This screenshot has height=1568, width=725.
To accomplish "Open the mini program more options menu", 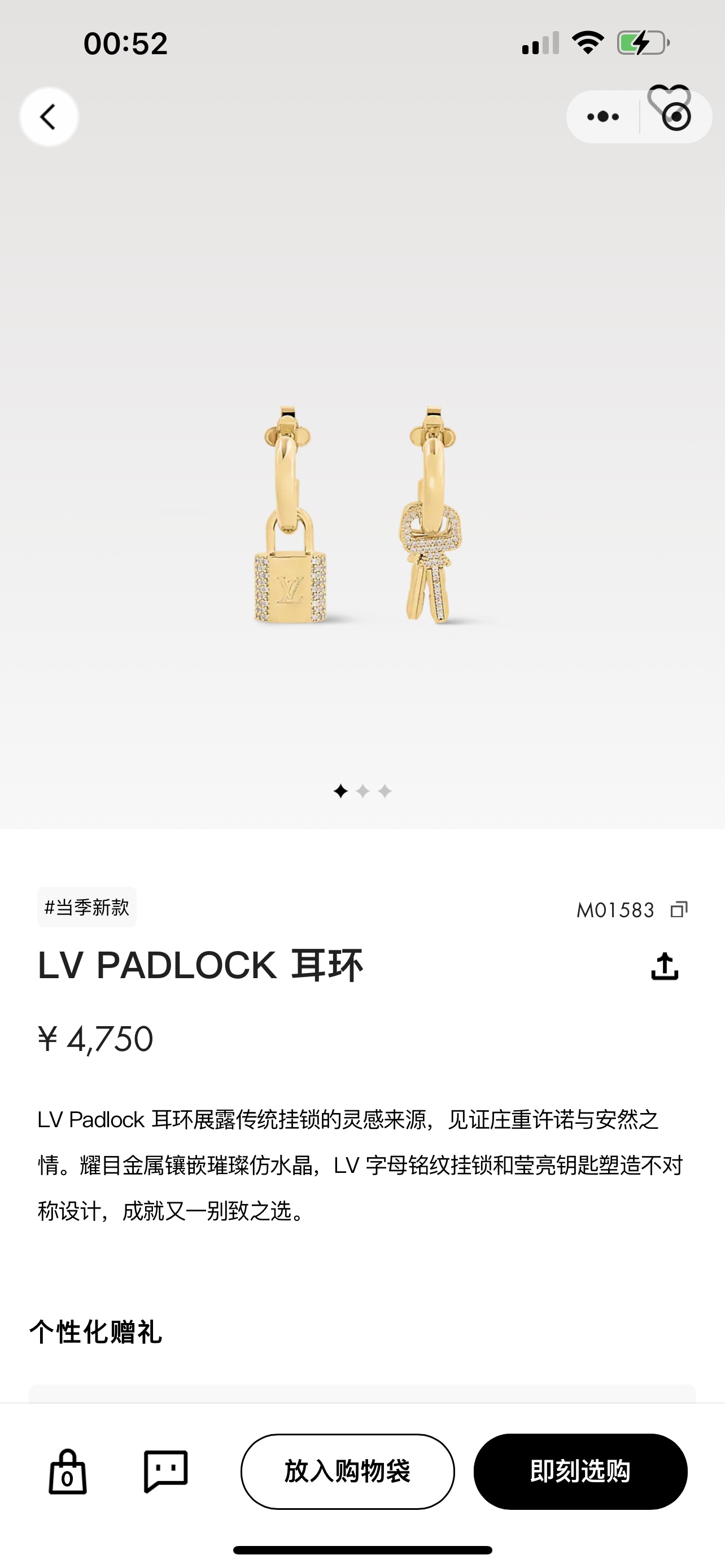I will click(602, 117).
